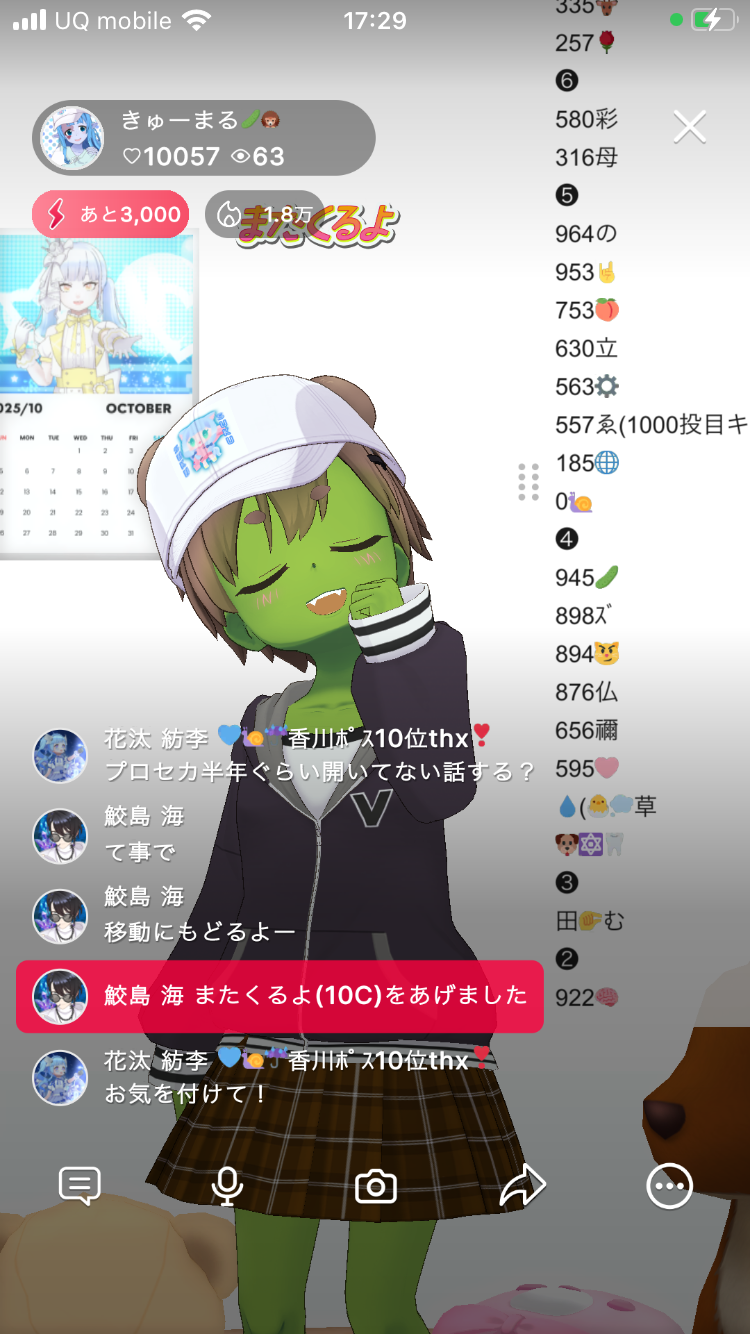Tap the microphone icon
The image size is (750, 1334).
click(227, 1187)
